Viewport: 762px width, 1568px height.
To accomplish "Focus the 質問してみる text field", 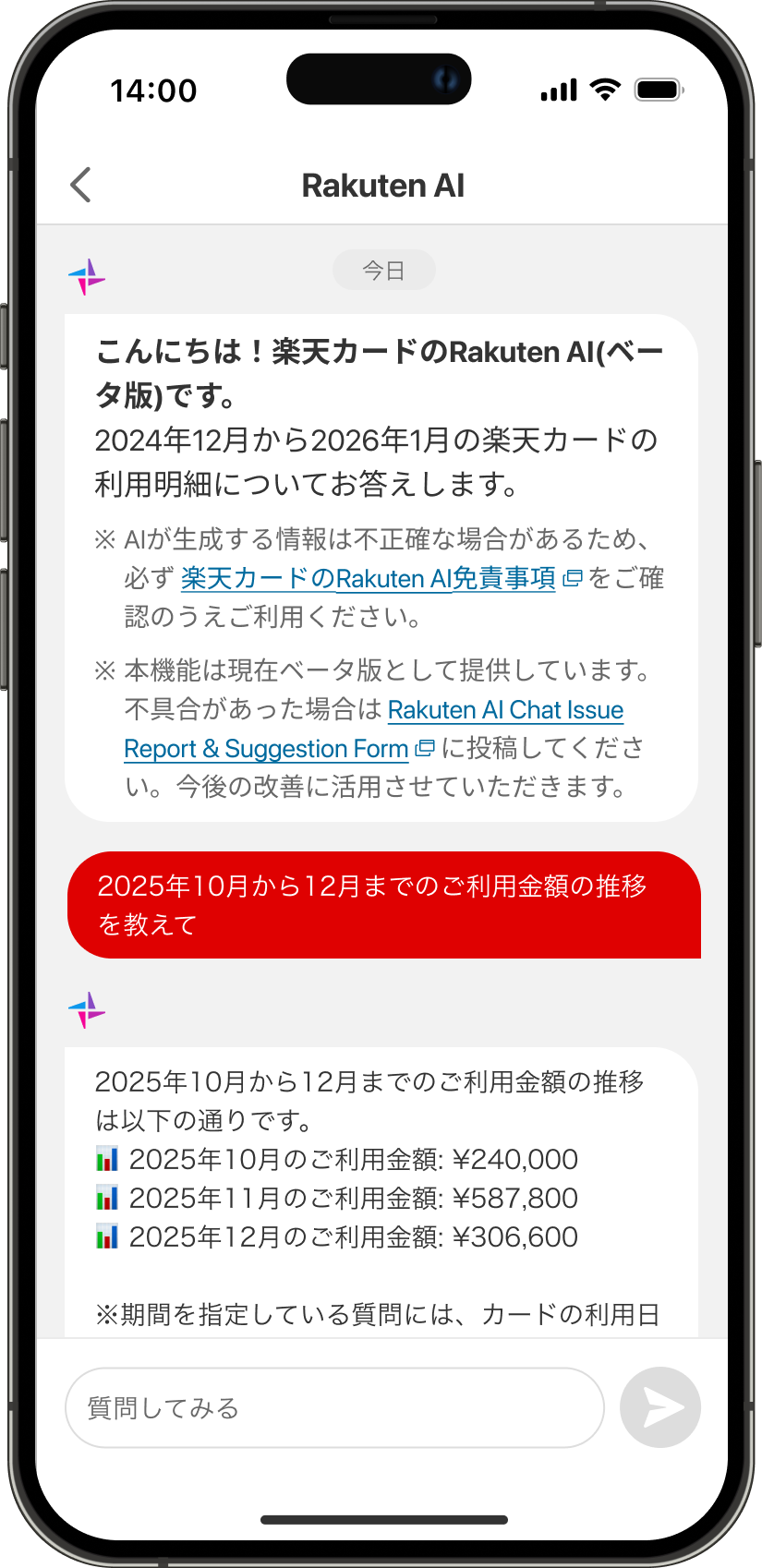I will (333, 1407).
